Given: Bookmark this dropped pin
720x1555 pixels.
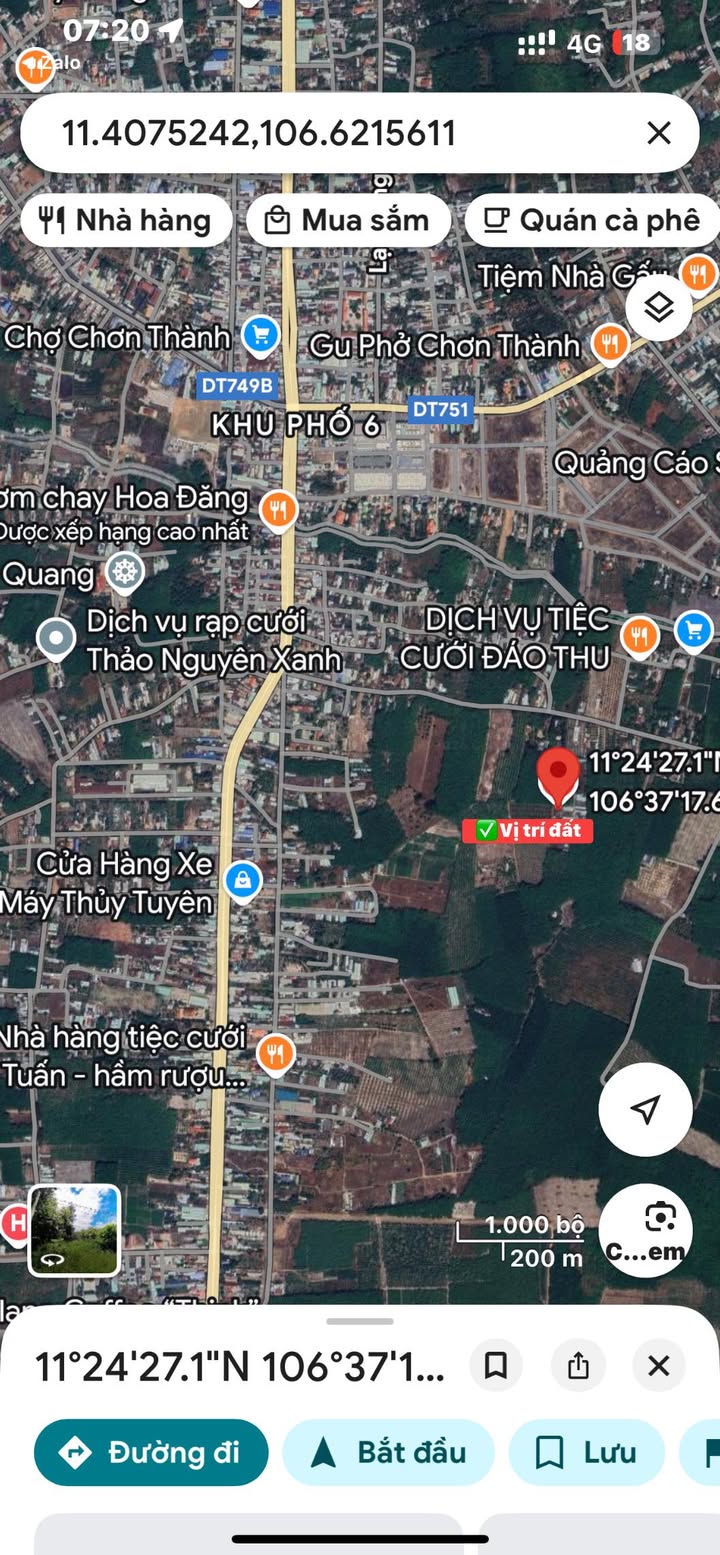Looking at the screenshot, I should click(496, 1366).
